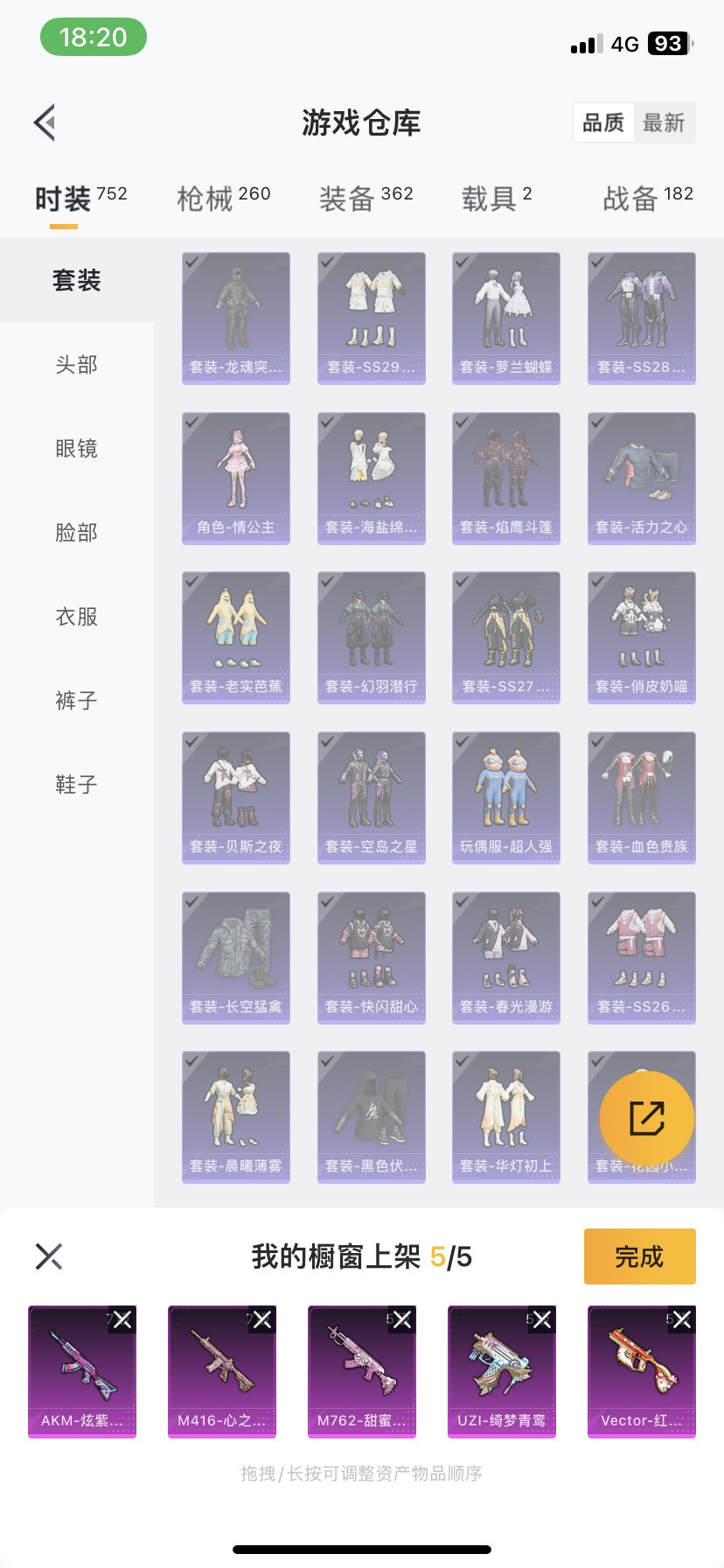The width and height of the screenshot is (724, 1568).
Task: Select the 角色-情公主 item
Action: pyautogui.click(x=236, y=479)
